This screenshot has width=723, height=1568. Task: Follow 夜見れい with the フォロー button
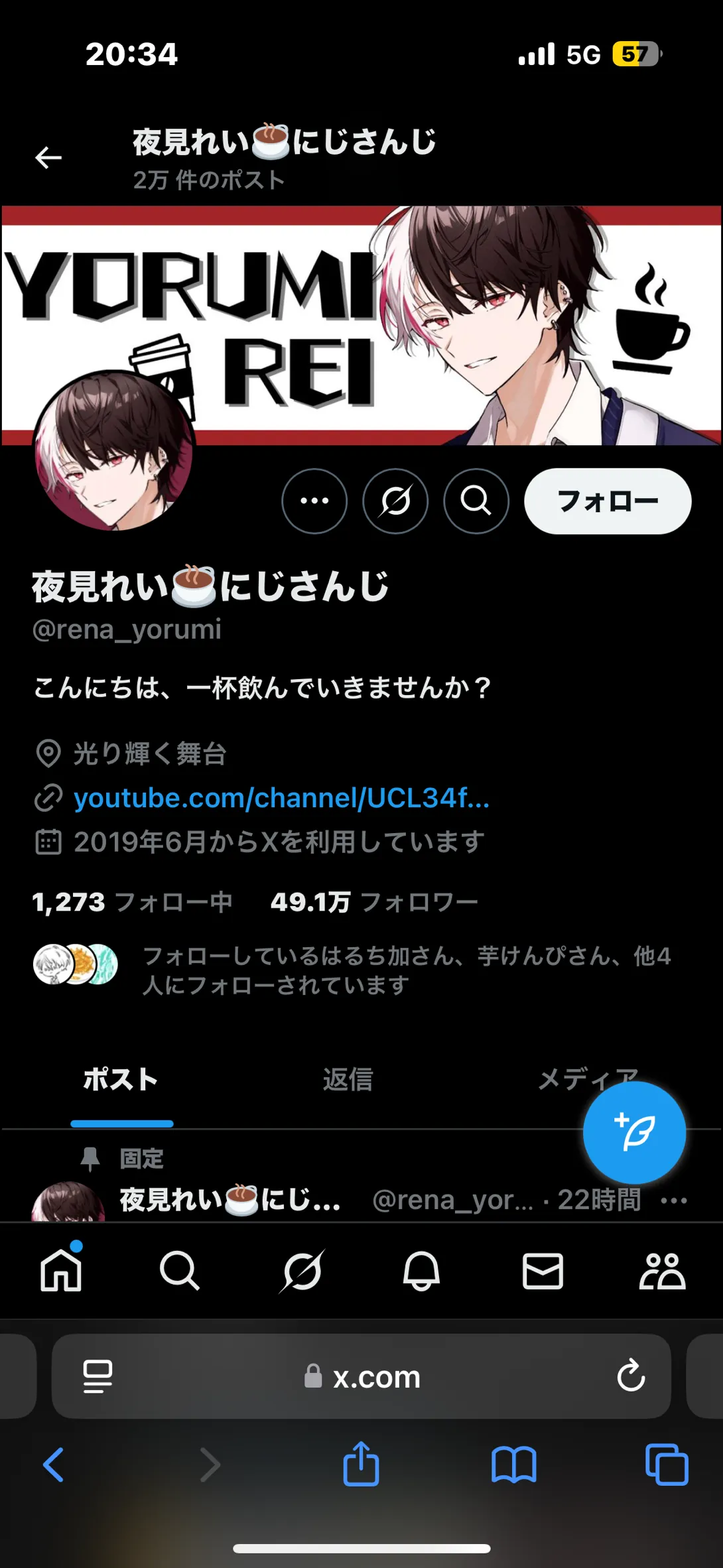(x=608, y=501)
